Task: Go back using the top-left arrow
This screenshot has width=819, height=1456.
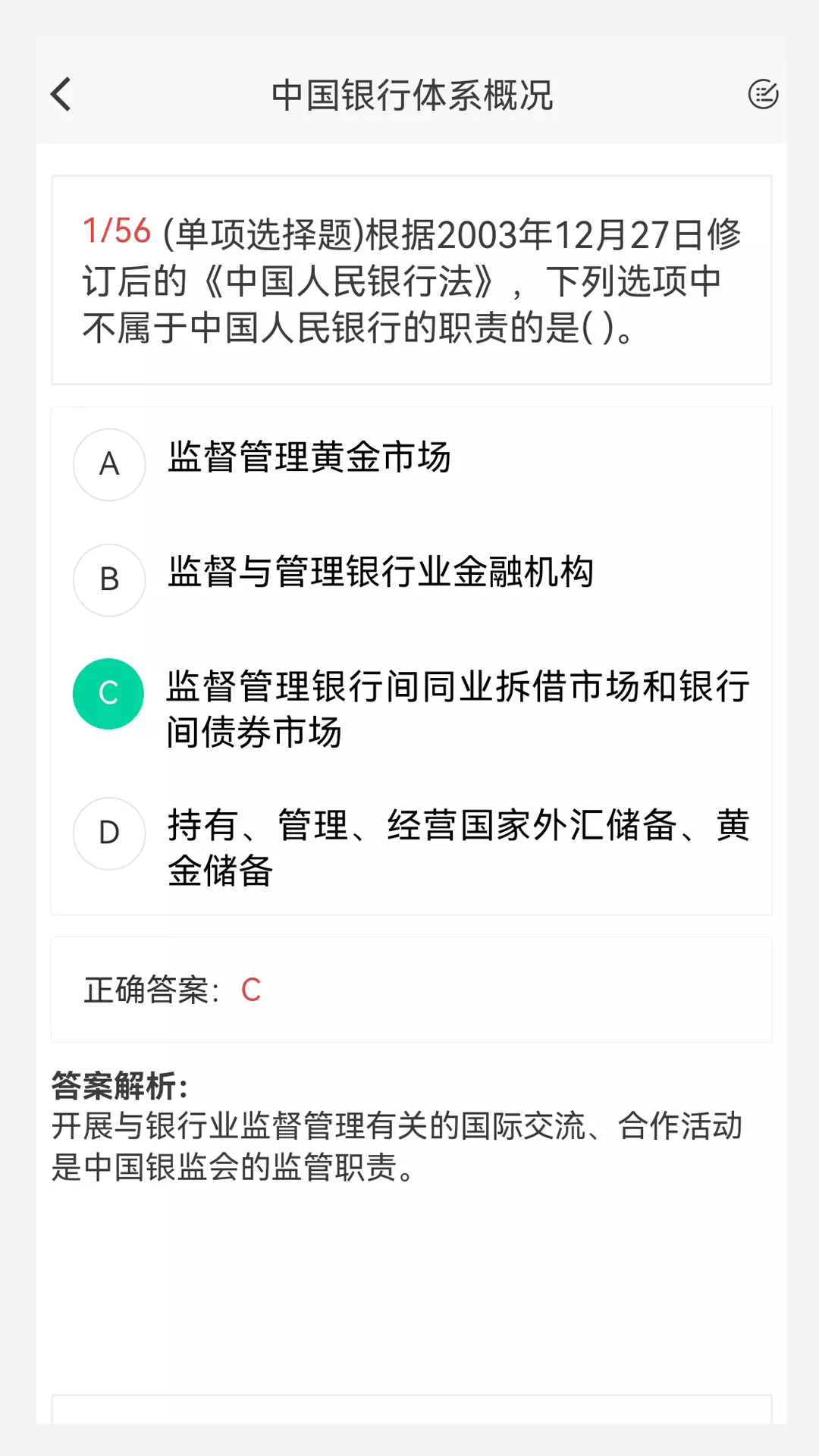Action: pos(61,95)
